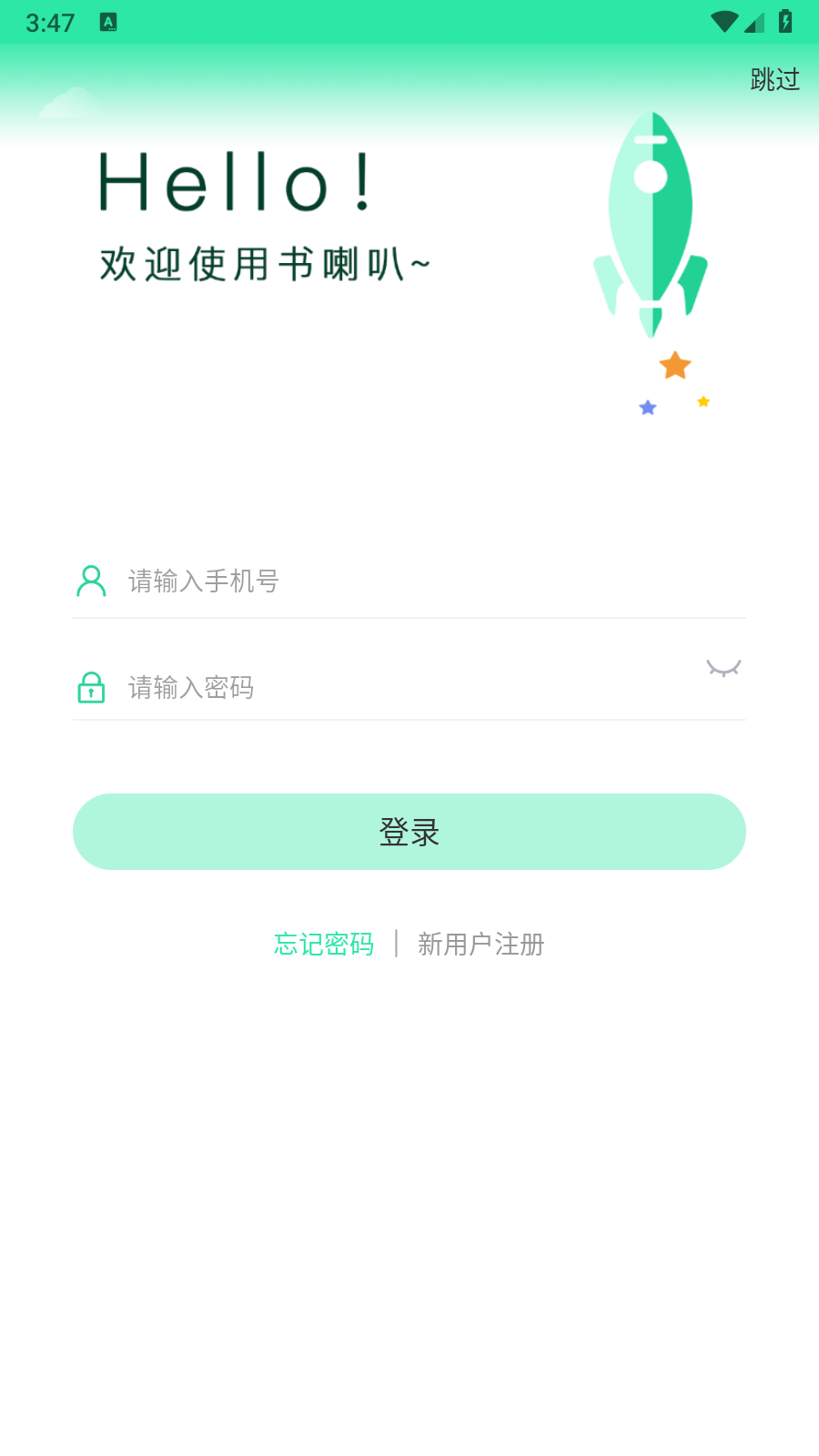Screen dimensions: 819x1456
Task: Tap the battery icon in the status bar
Action: point(786,22)
